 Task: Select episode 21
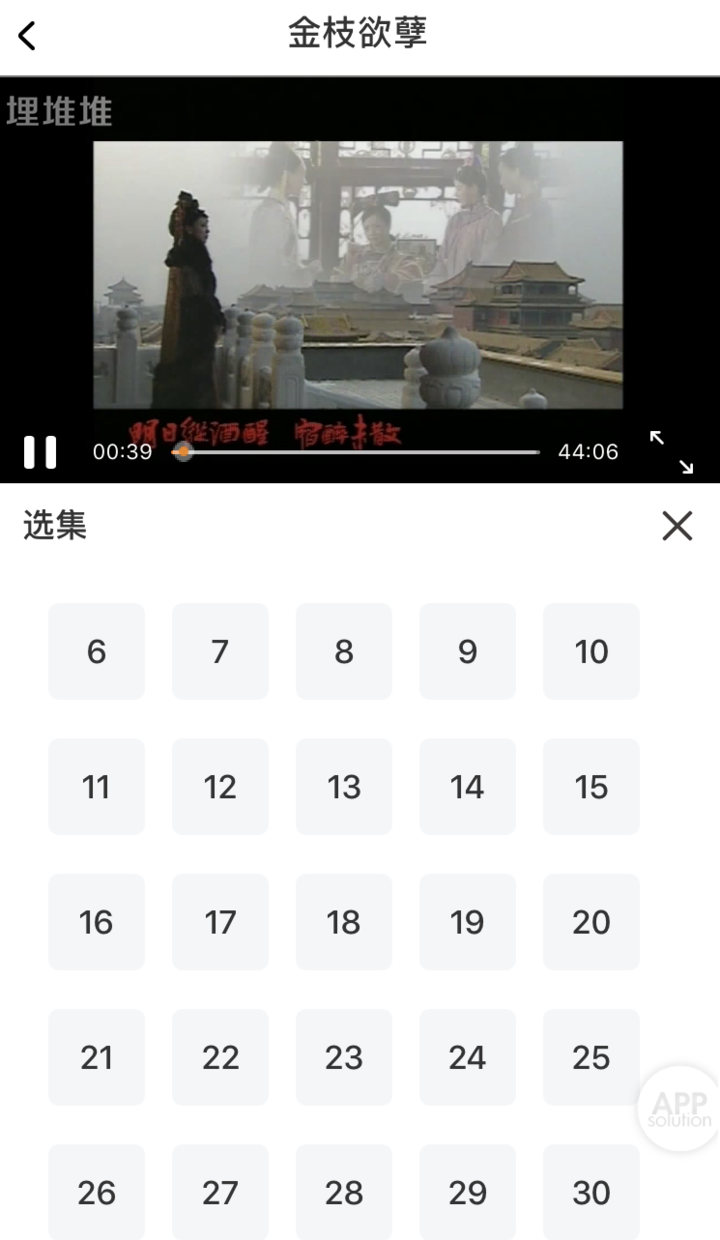tap(96, 1057)
